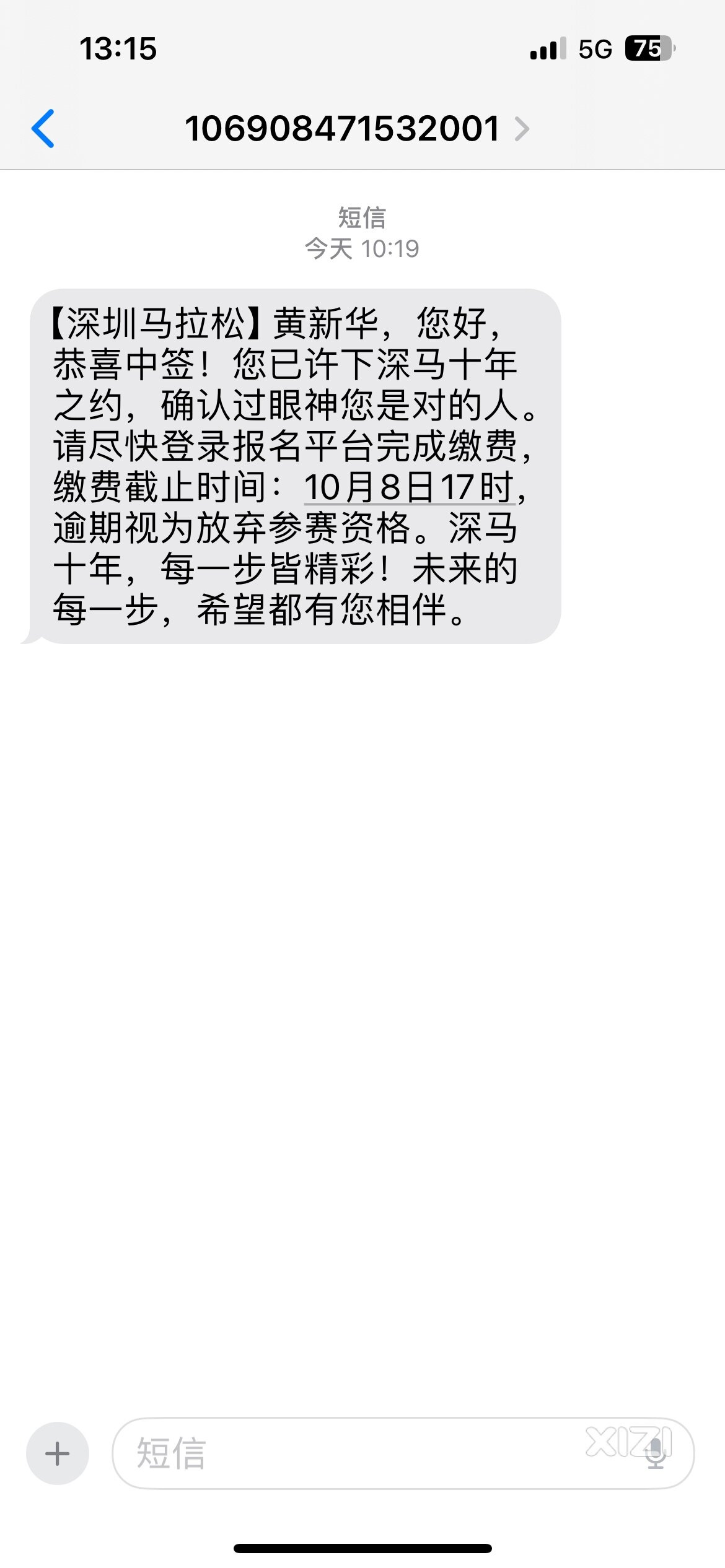Go back to the messages list

tap(43, 129)
